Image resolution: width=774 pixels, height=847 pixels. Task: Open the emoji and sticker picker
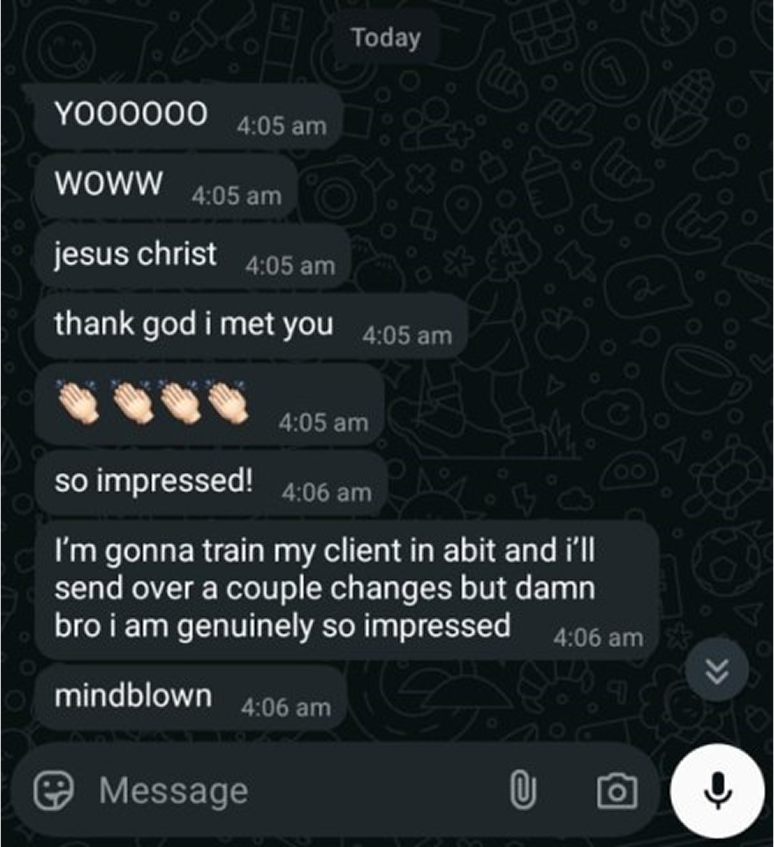(x=55, y=791)
